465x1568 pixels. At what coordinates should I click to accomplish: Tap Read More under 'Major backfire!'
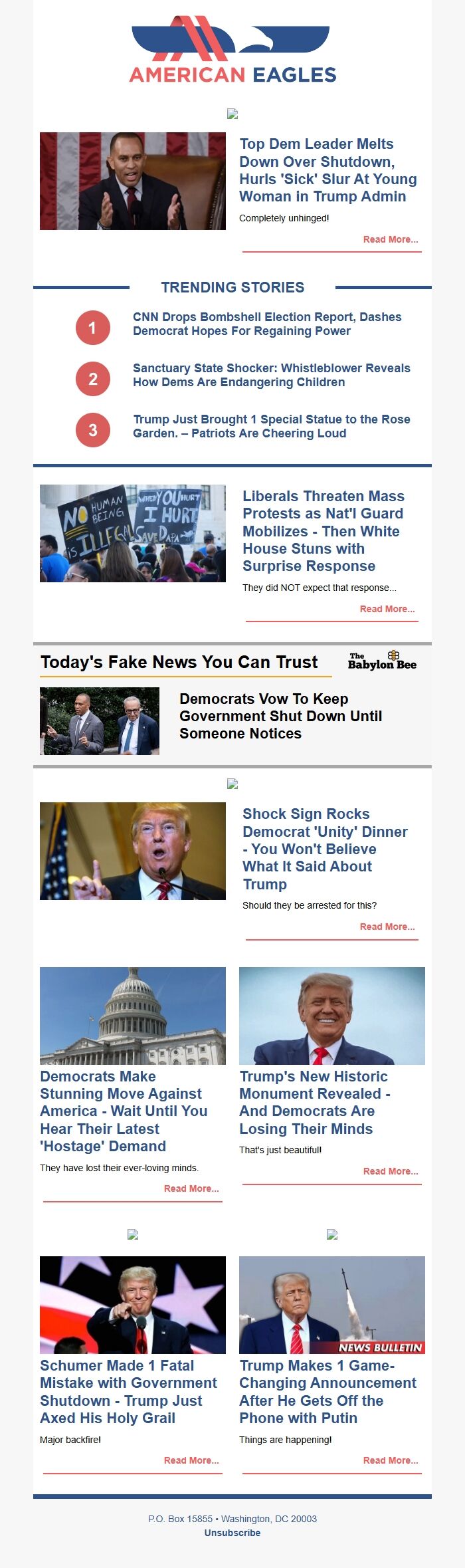(191, 1460)
